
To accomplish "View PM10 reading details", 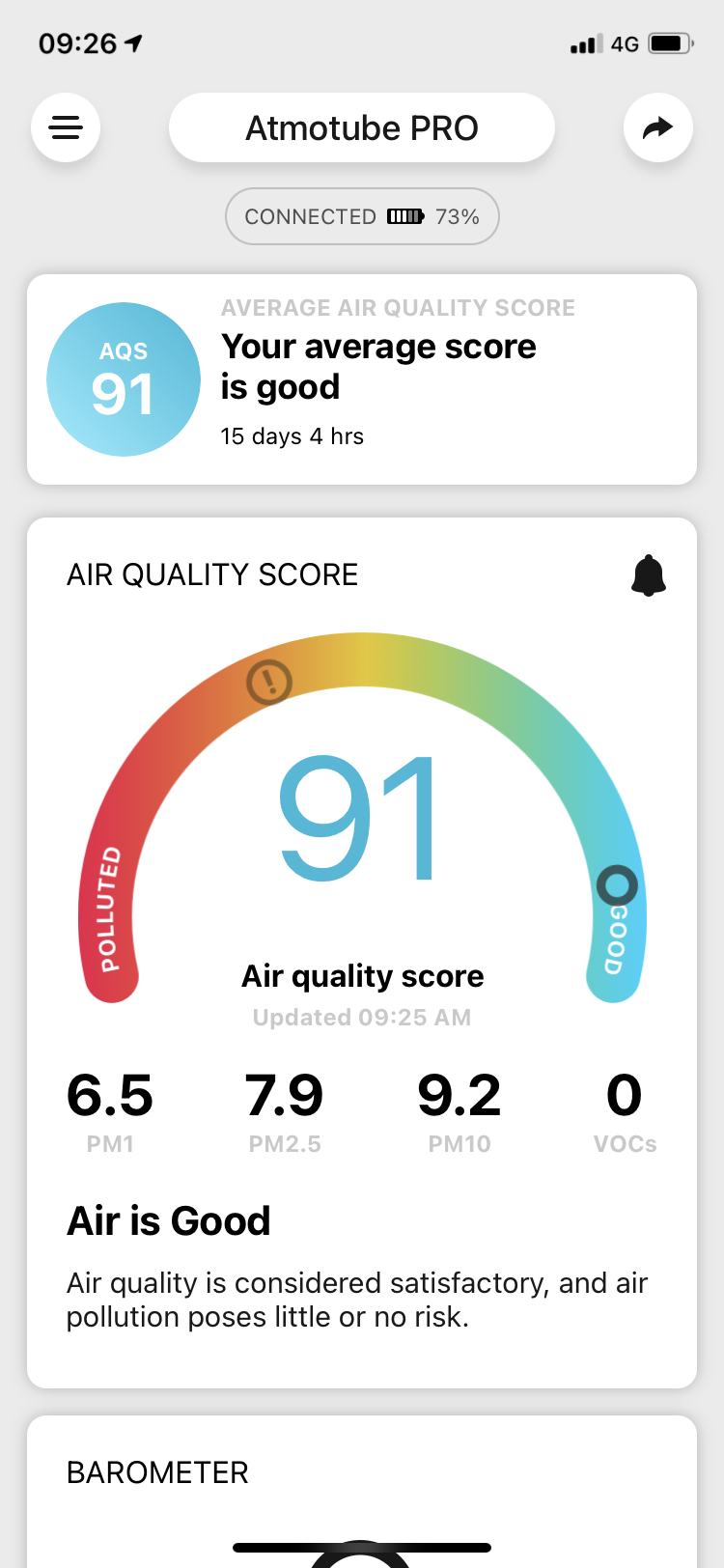I will coord(459,1110).
